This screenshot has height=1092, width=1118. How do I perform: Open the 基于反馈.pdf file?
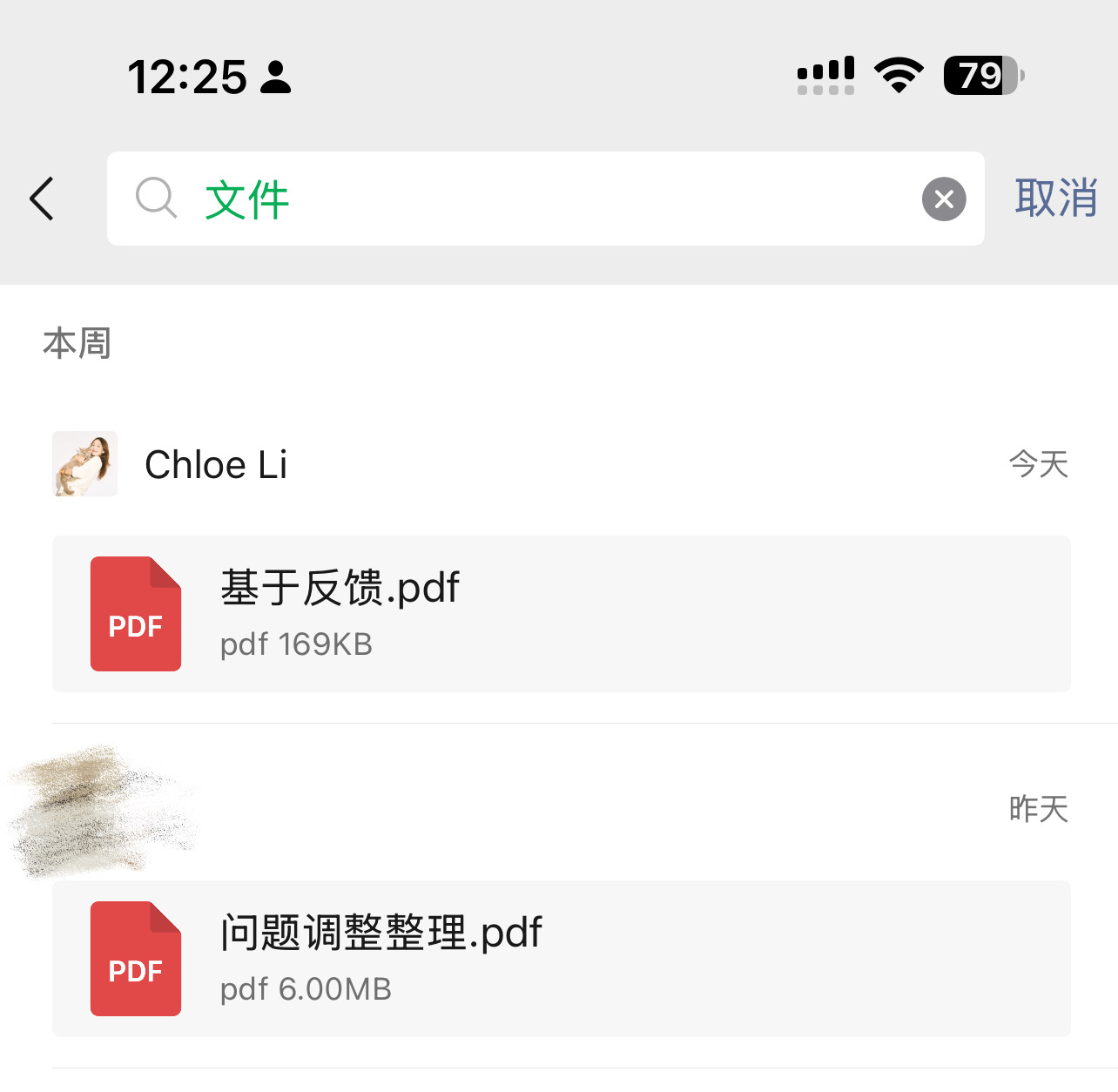coord(561,614)
